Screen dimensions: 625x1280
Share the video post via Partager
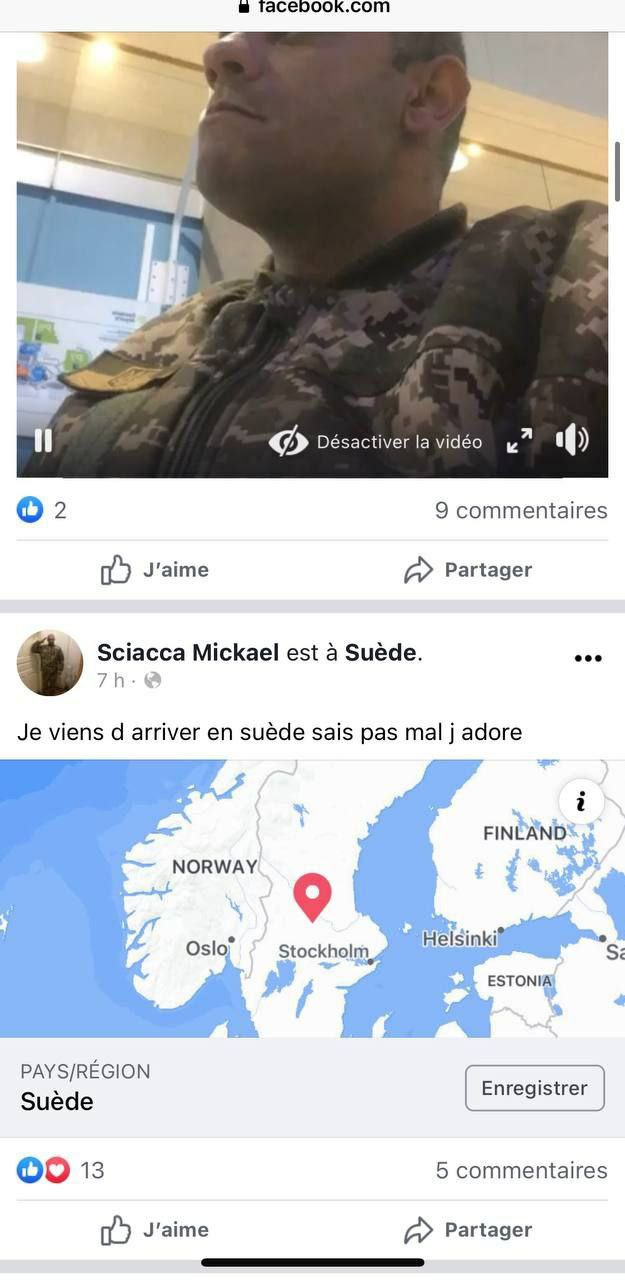pyautogui.click(x=468, y=570)
